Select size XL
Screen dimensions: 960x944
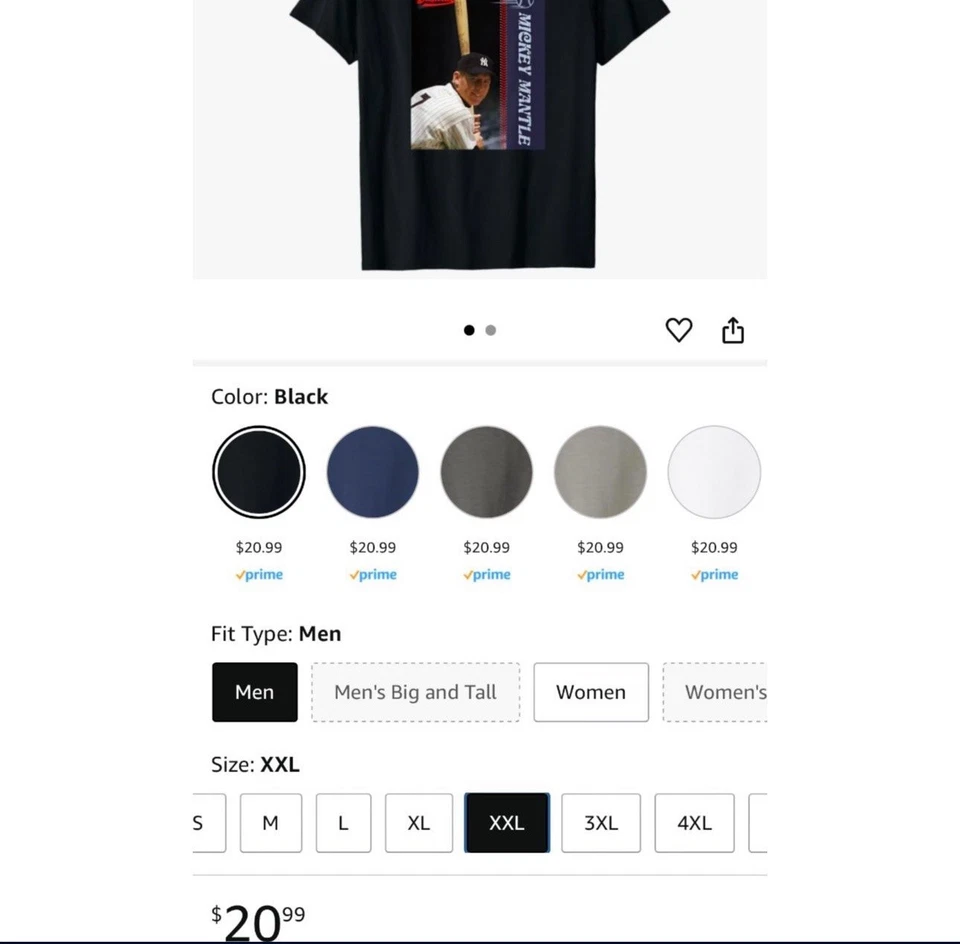point(418,823)
